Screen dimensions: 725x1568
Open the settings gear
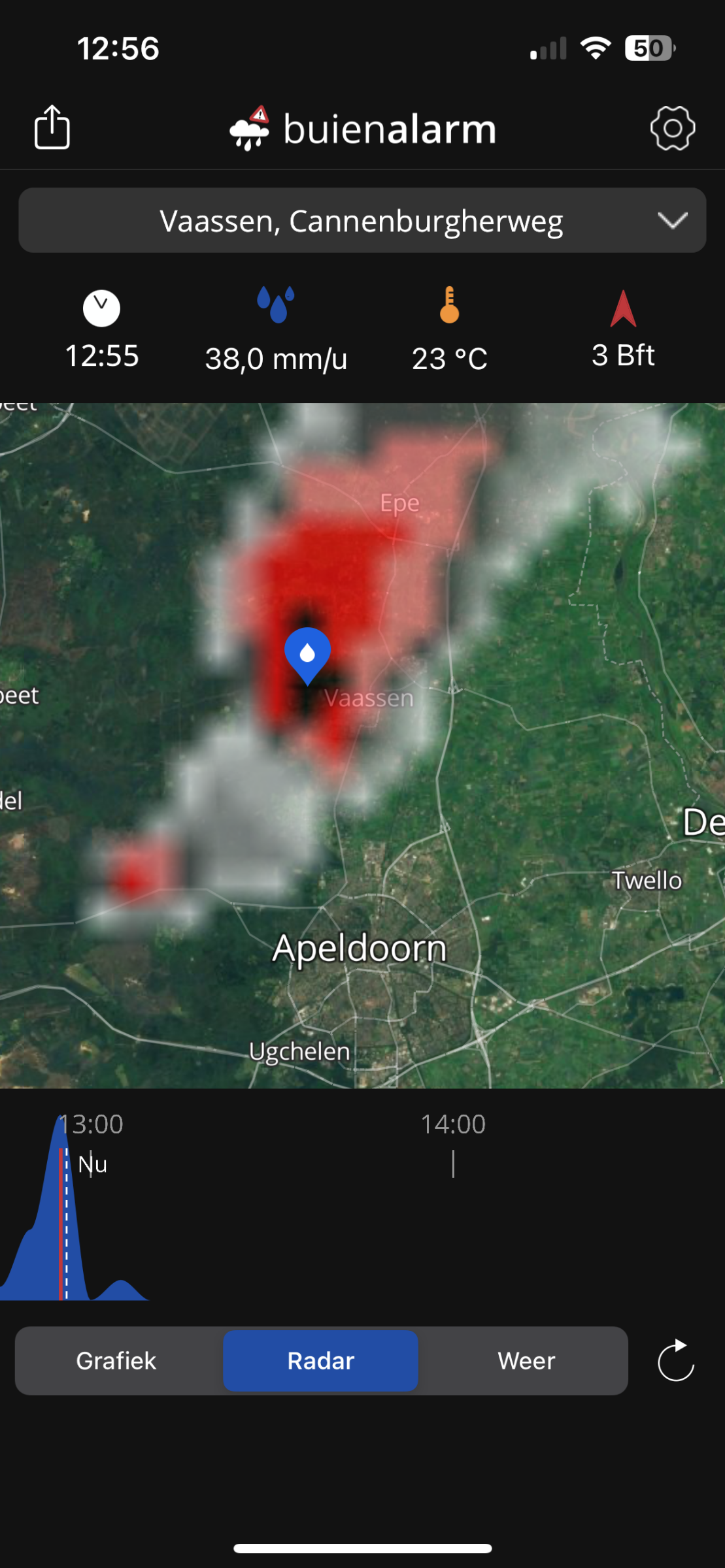pos(672,128)
